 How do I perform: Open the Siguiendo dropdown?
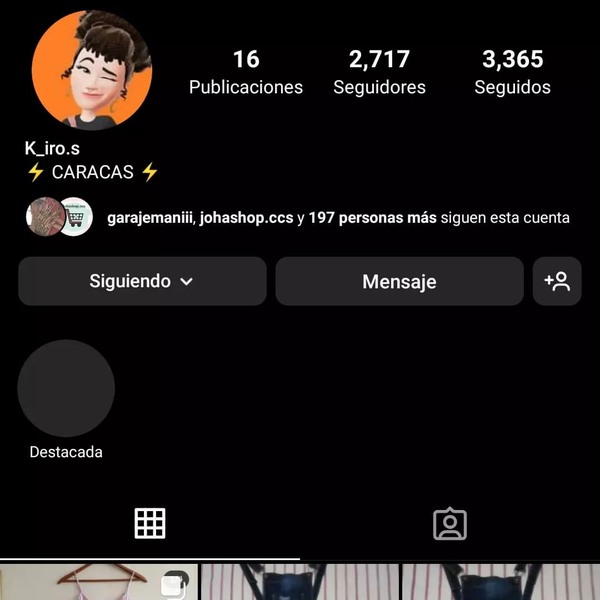(142, 281)
